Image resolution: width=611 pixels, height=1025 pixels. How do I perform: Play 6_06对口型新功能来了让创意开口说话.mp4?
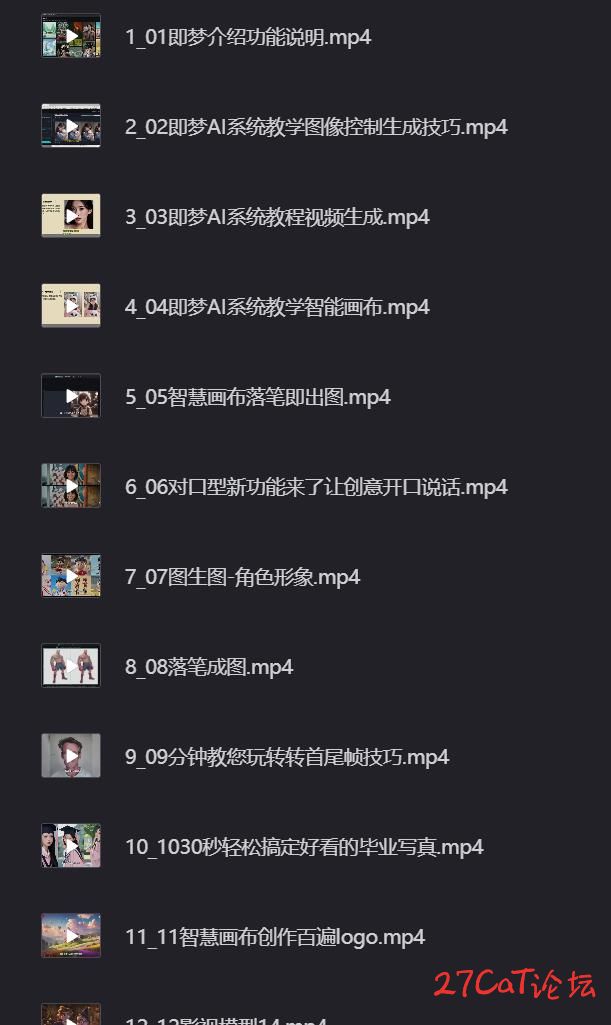point(316,487)
